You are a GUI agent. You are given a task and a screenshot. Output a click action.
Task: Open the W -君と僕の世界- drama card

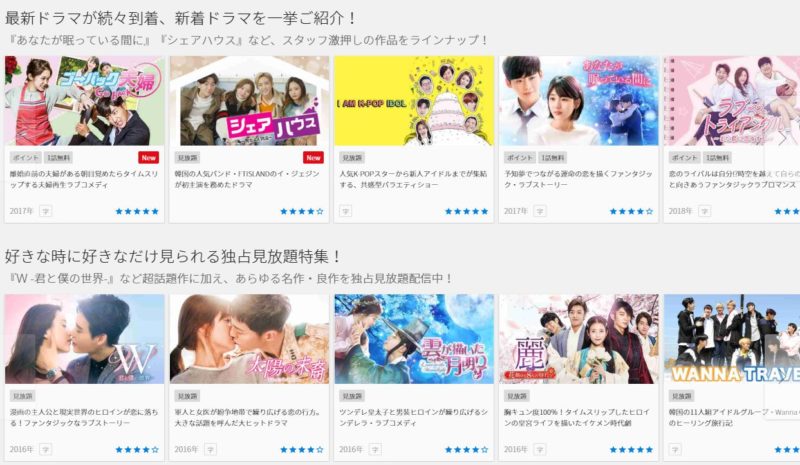coord(84,340)
